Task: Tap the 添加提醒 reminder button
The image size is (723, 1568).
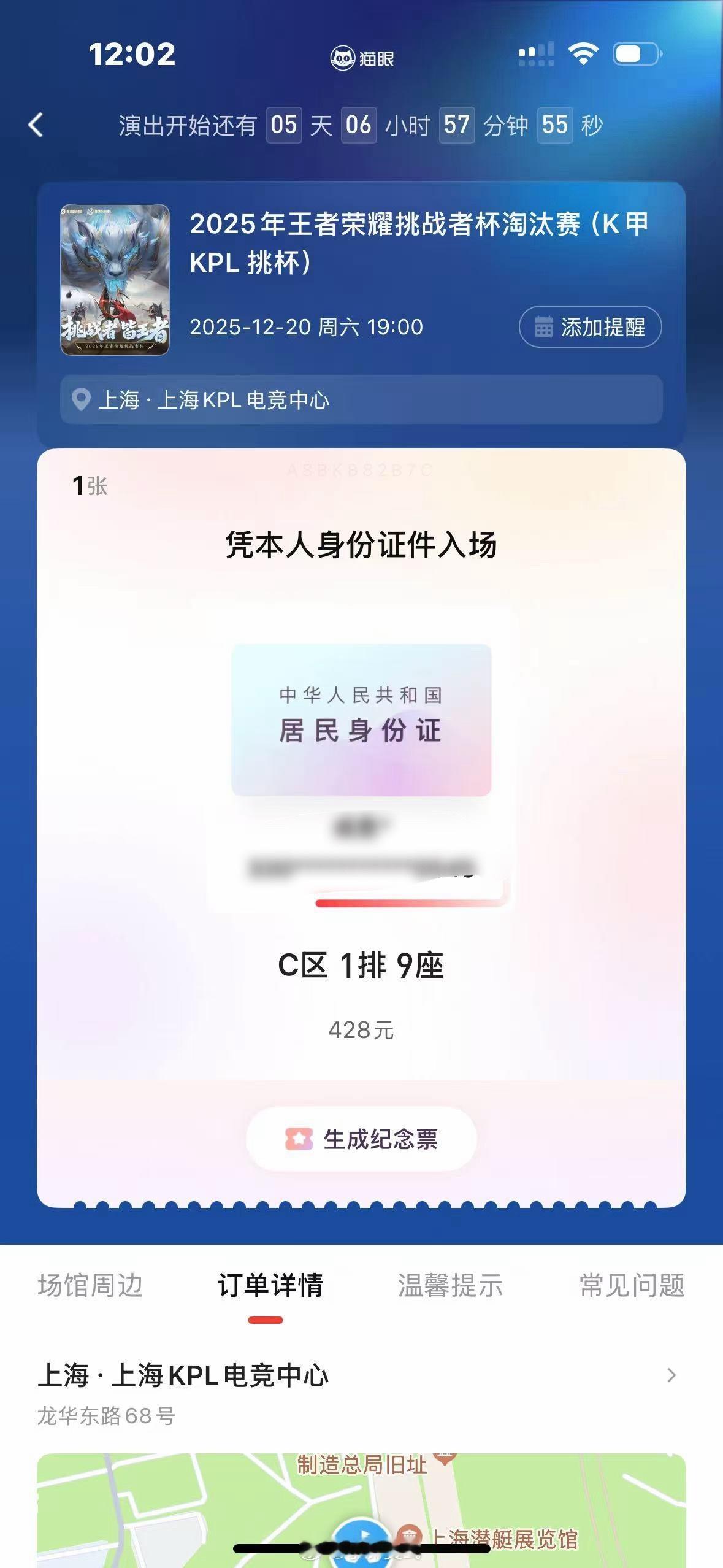Action: click(590, 328)
